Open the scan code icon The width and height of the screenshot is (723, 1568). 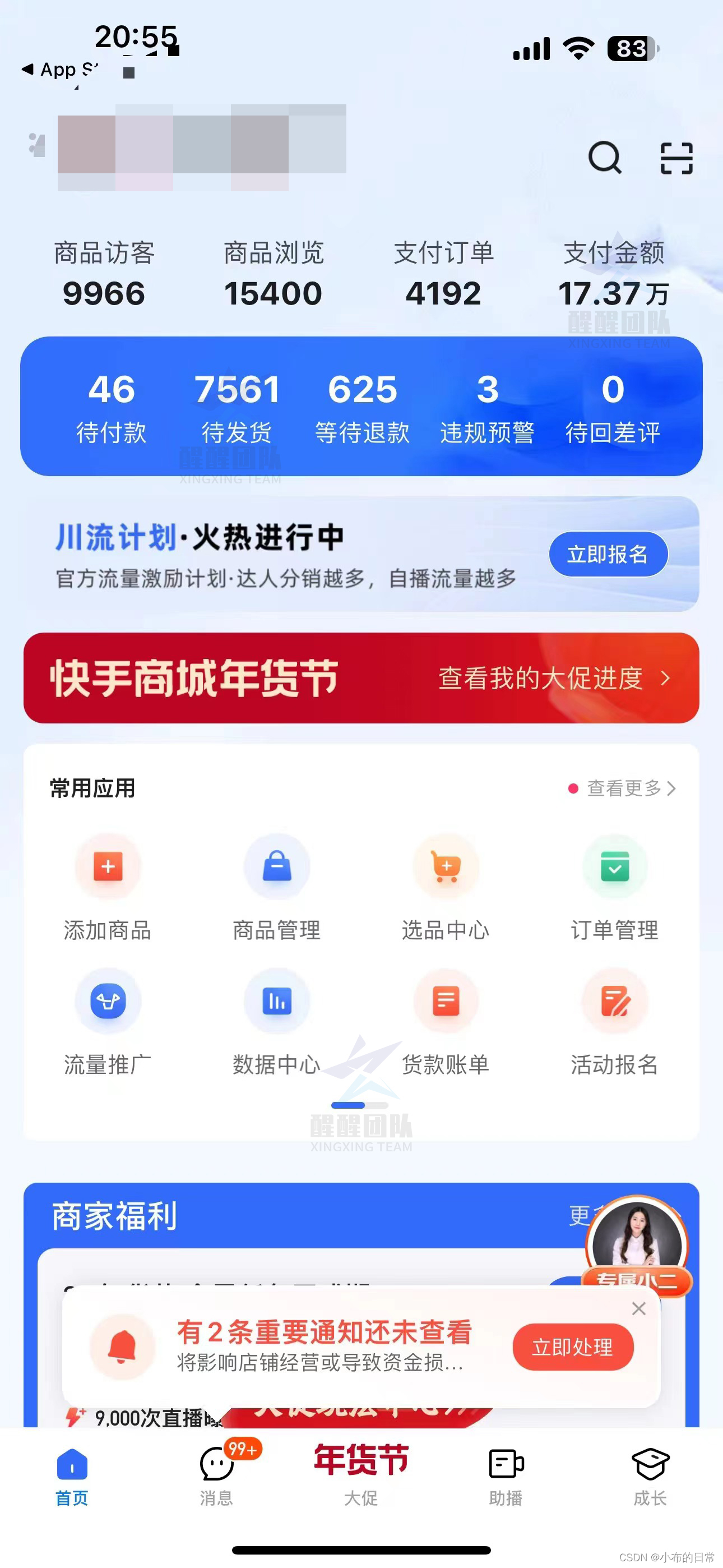point(676,158)
